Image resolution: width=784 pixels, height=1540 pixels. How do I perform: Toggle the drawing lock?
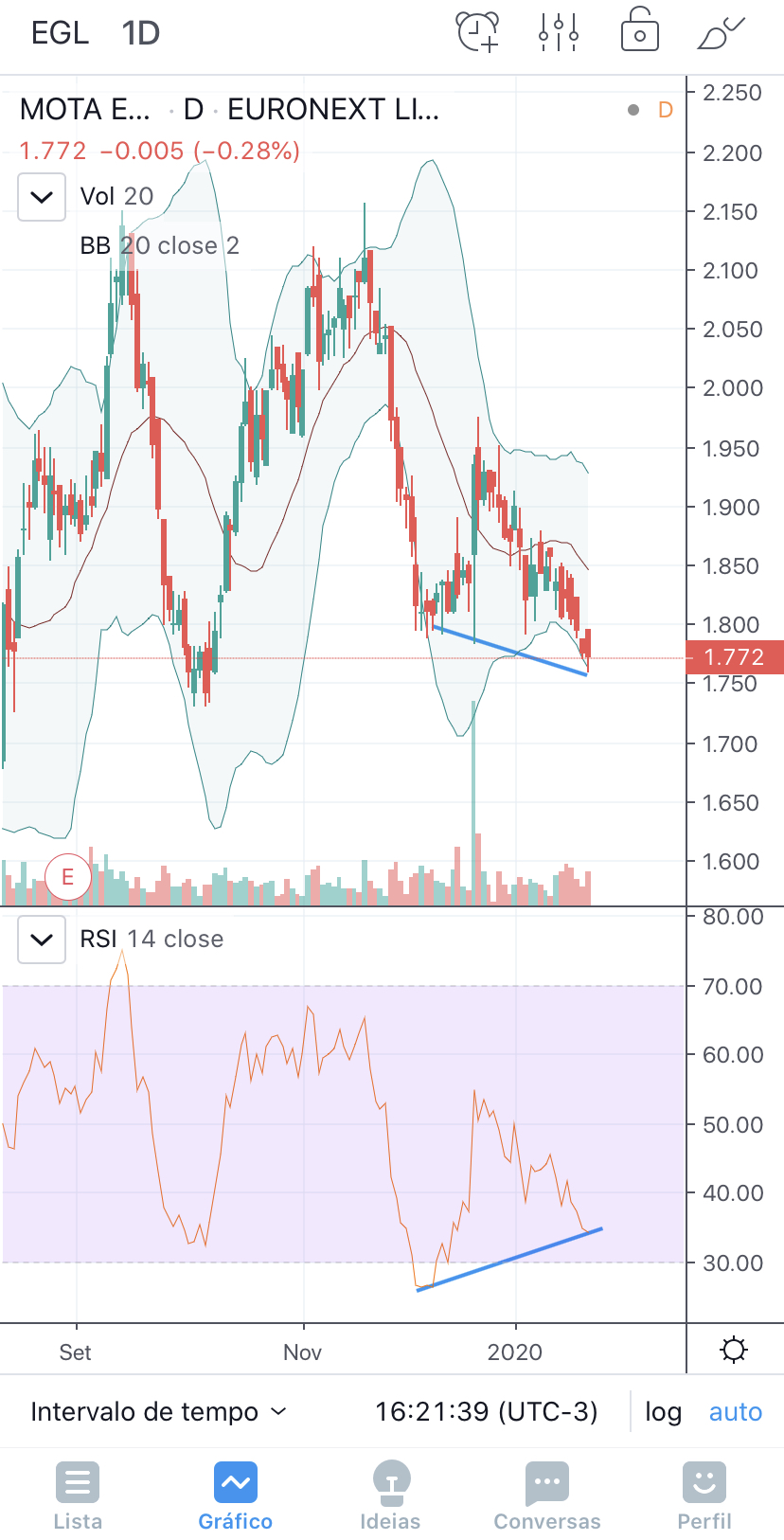pos(639,31)
